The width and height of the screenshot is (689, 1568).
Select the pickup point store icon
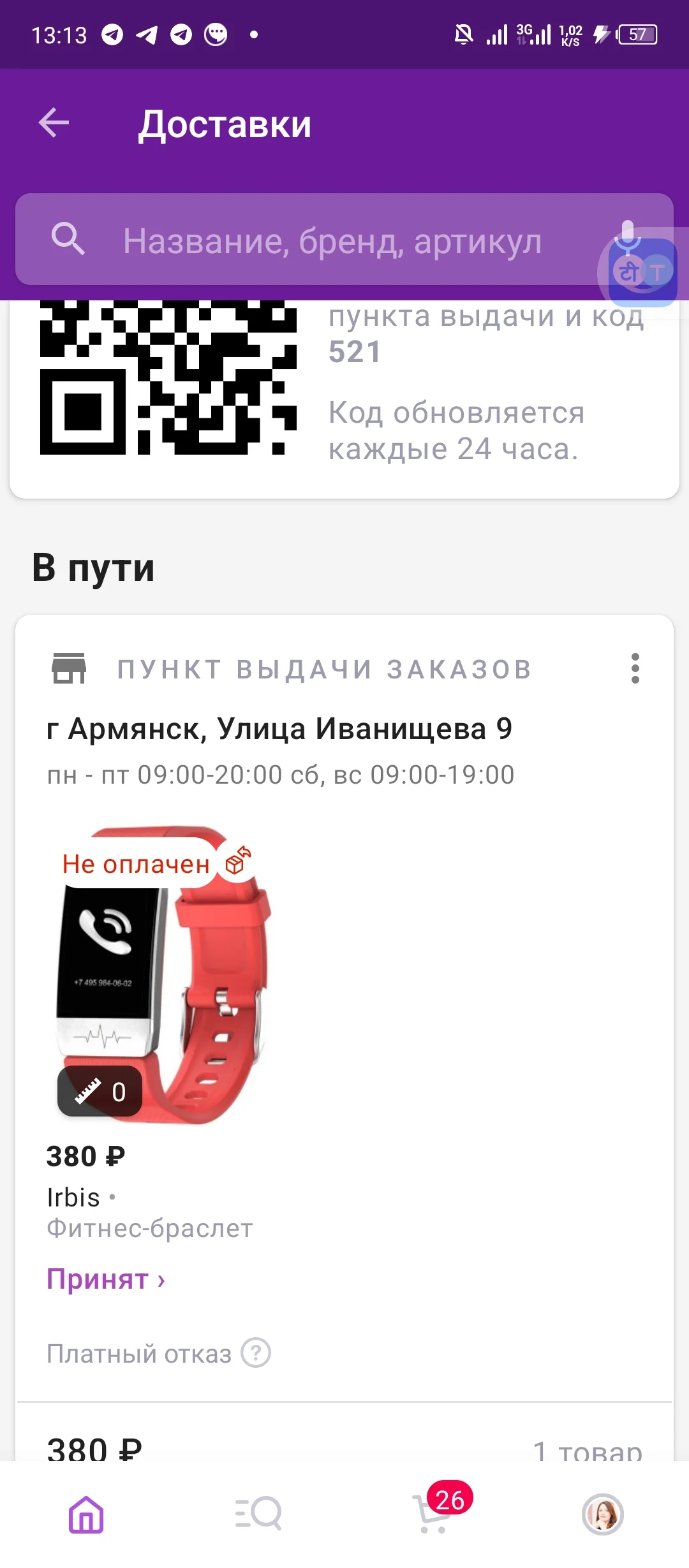[x=68, y=668]
